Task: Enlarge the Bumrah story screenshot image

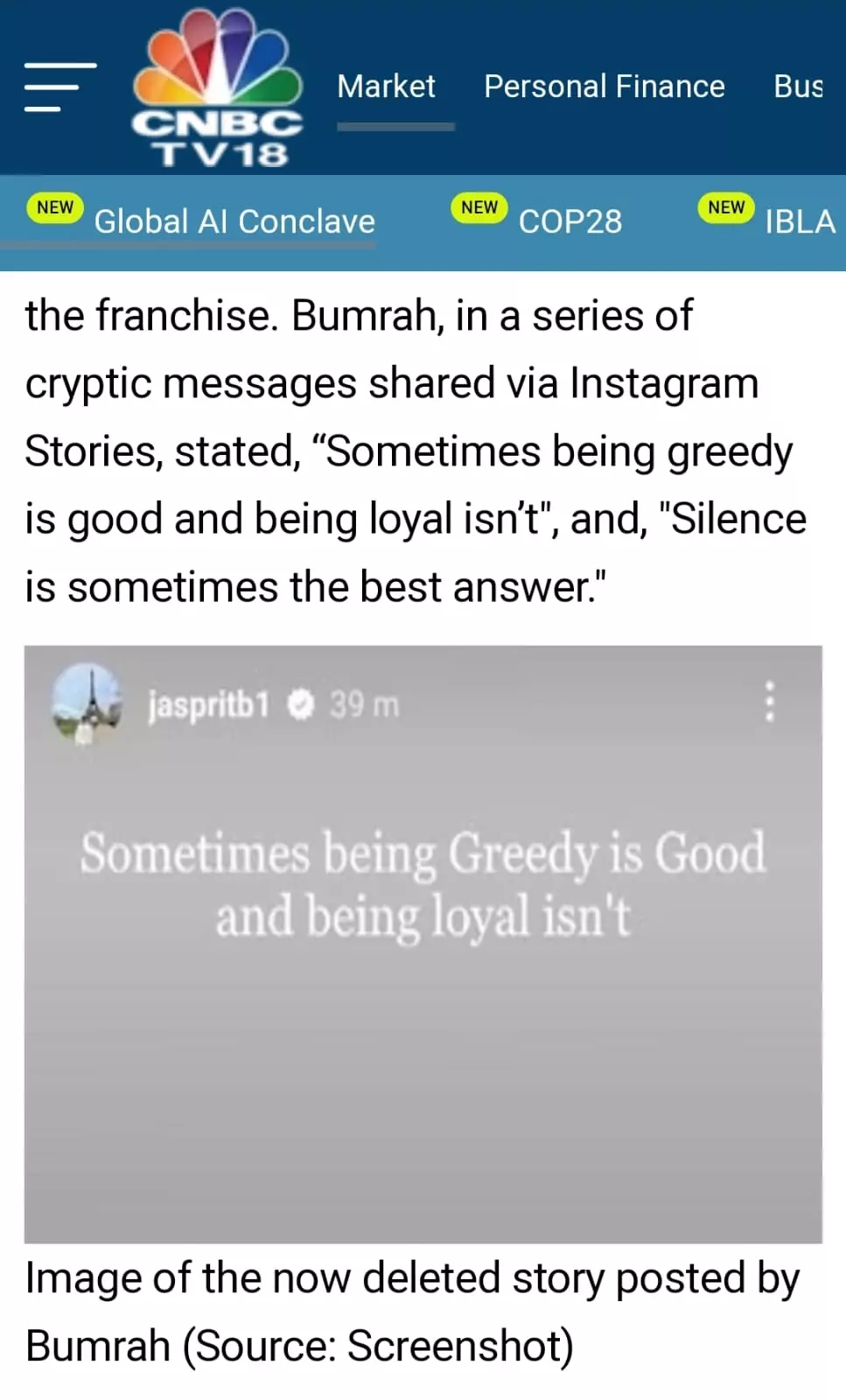Action: click(x=423, y=943)
